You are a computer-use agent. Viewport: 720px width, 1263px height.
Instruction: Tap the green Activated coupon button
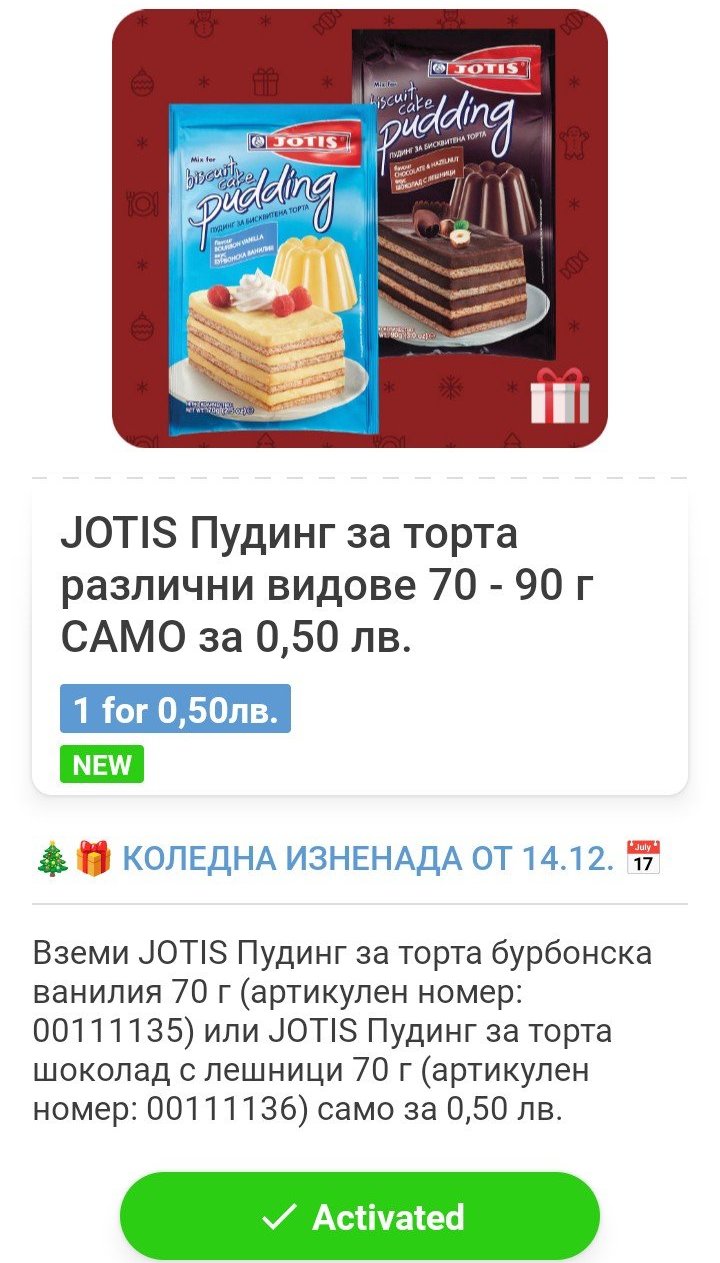click(x=360, y=1216)
